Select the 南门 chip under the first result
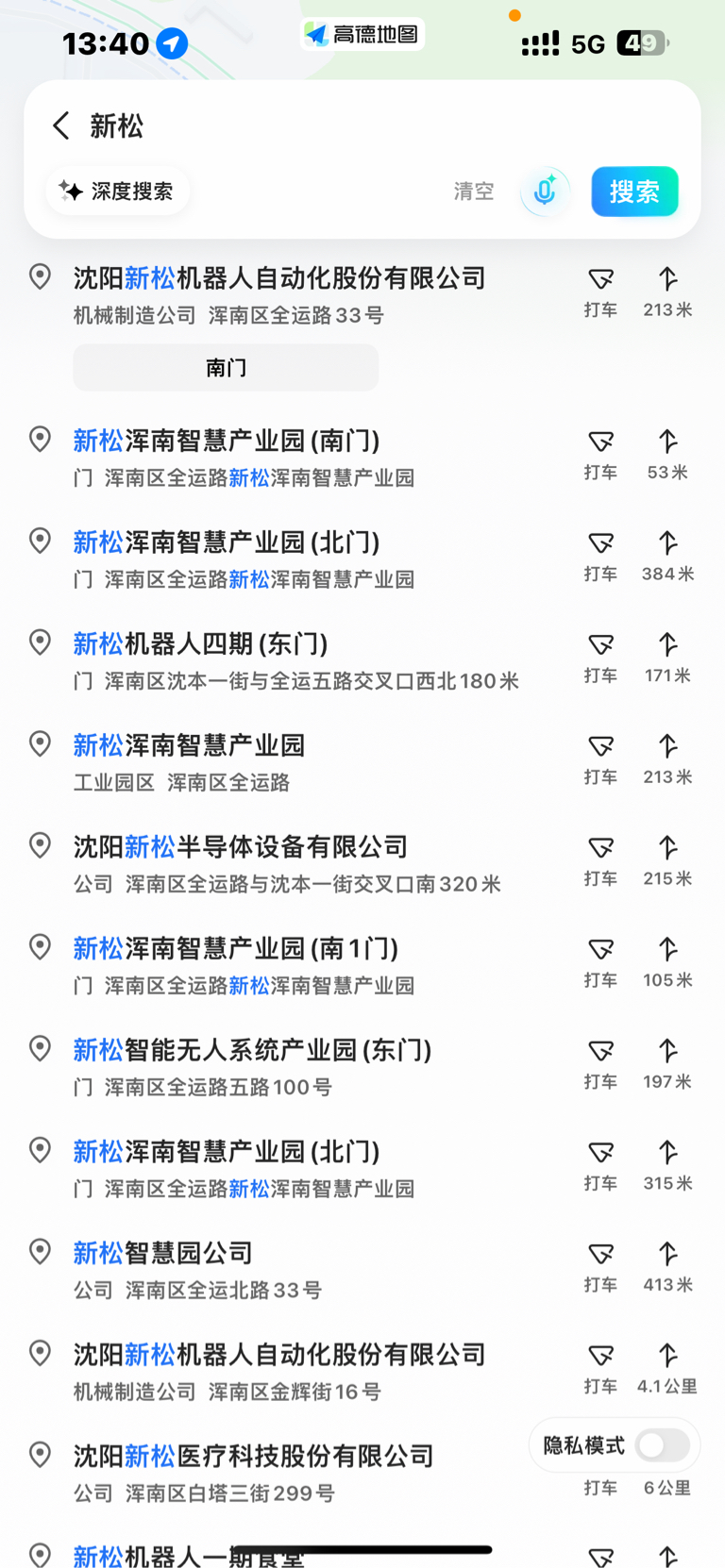The image size is (725, 1568). (x=226, y=368)
